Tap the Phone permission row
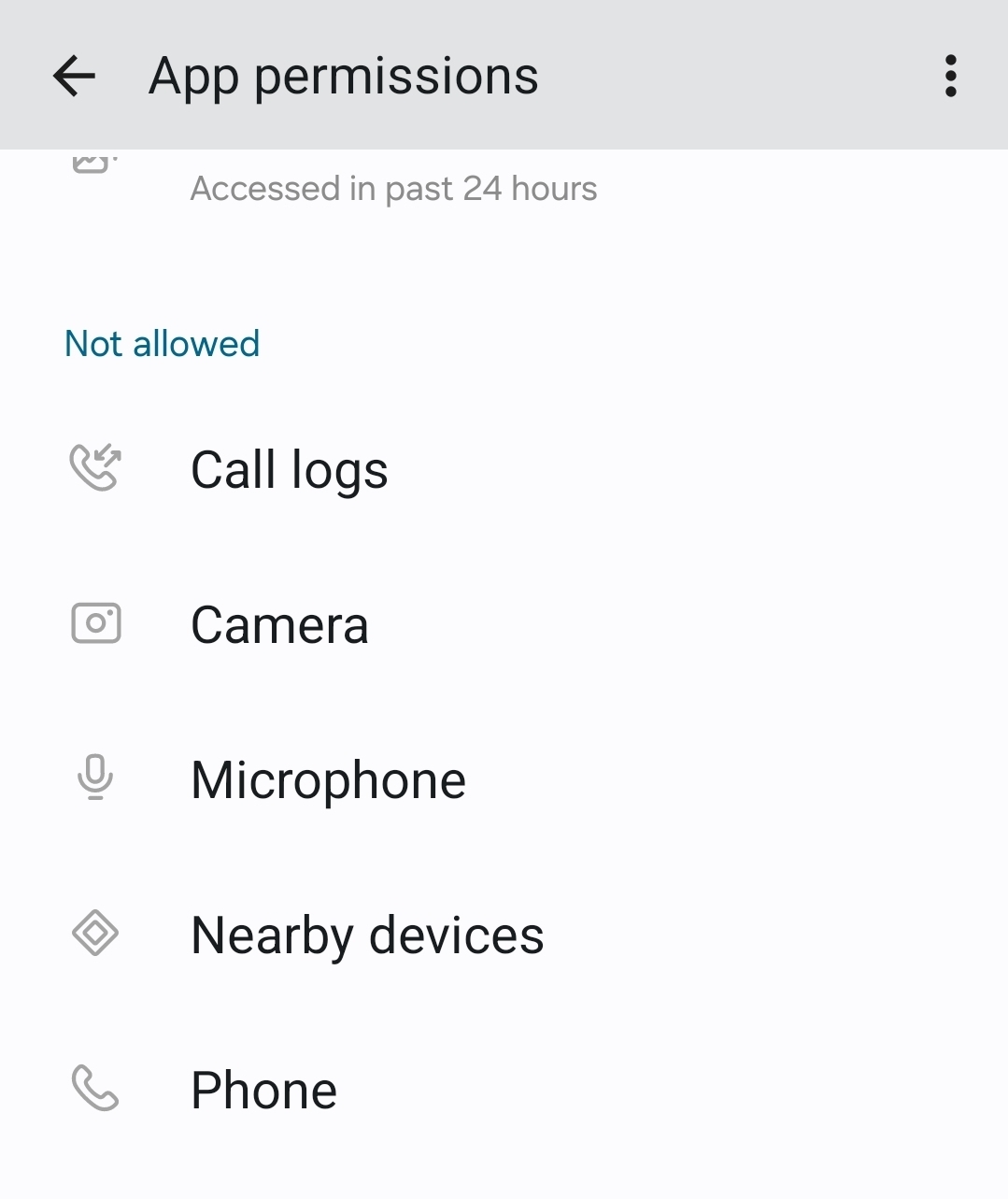The image size is (1008, 1199). [x=263, y=1090]
